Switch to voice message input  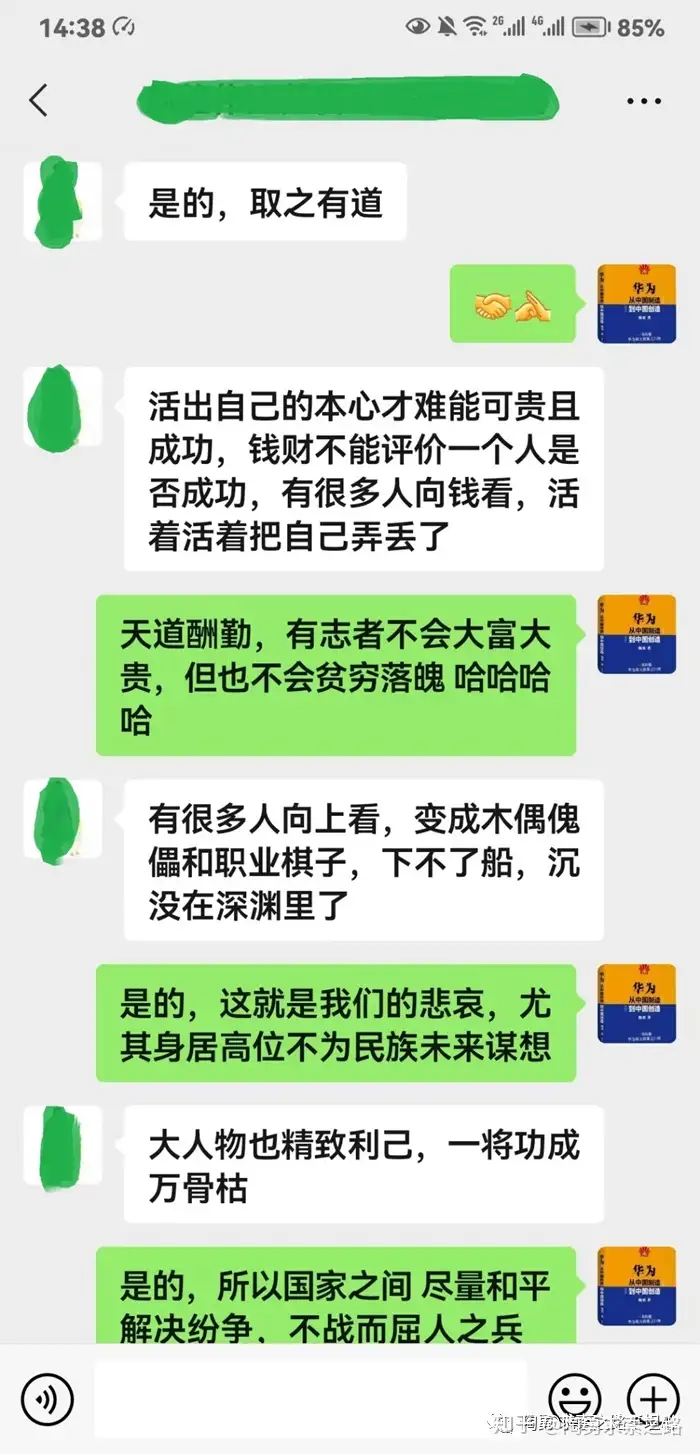47,1397
